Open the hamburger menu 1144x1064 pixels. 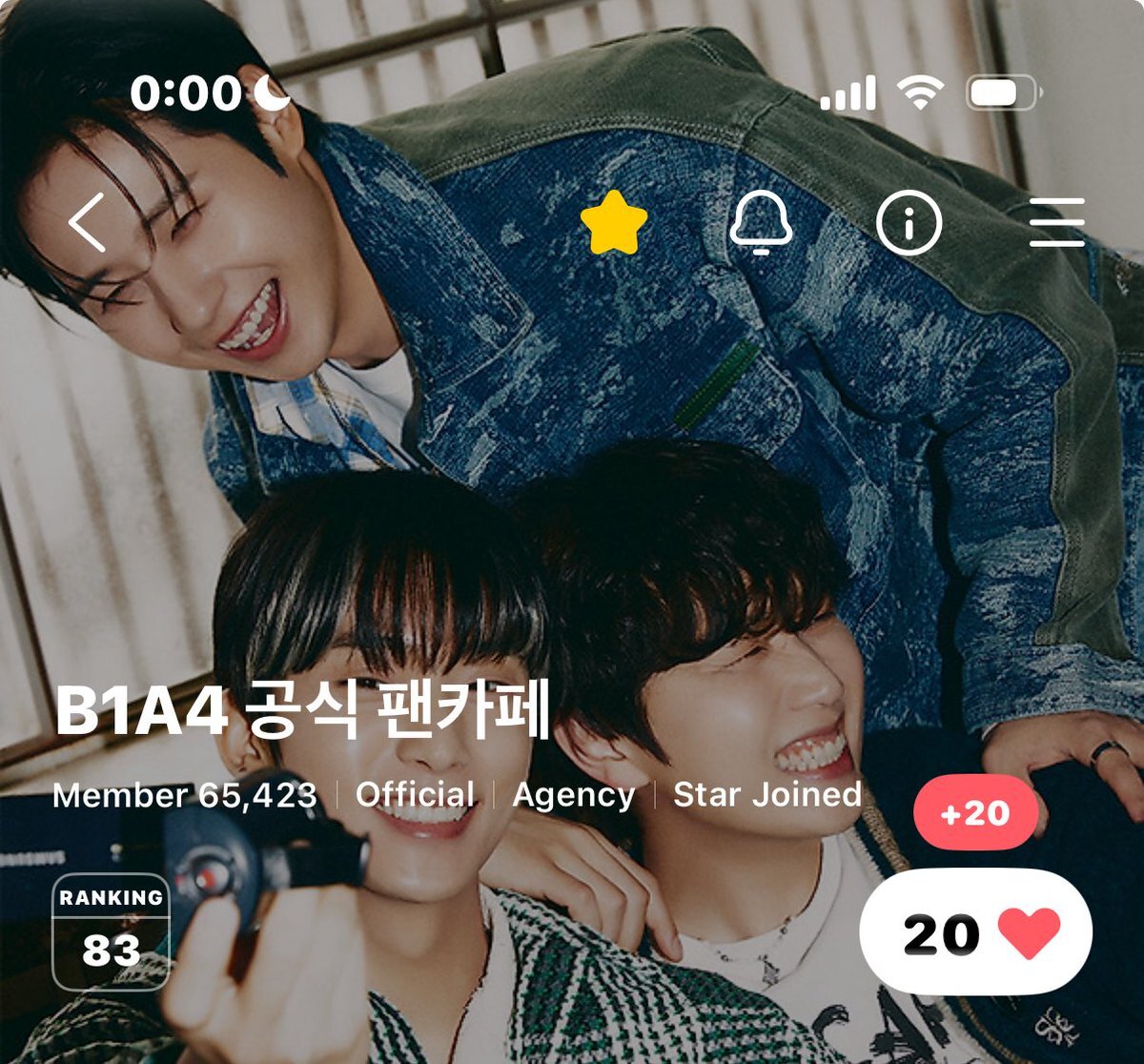[x=1056, y=223]
